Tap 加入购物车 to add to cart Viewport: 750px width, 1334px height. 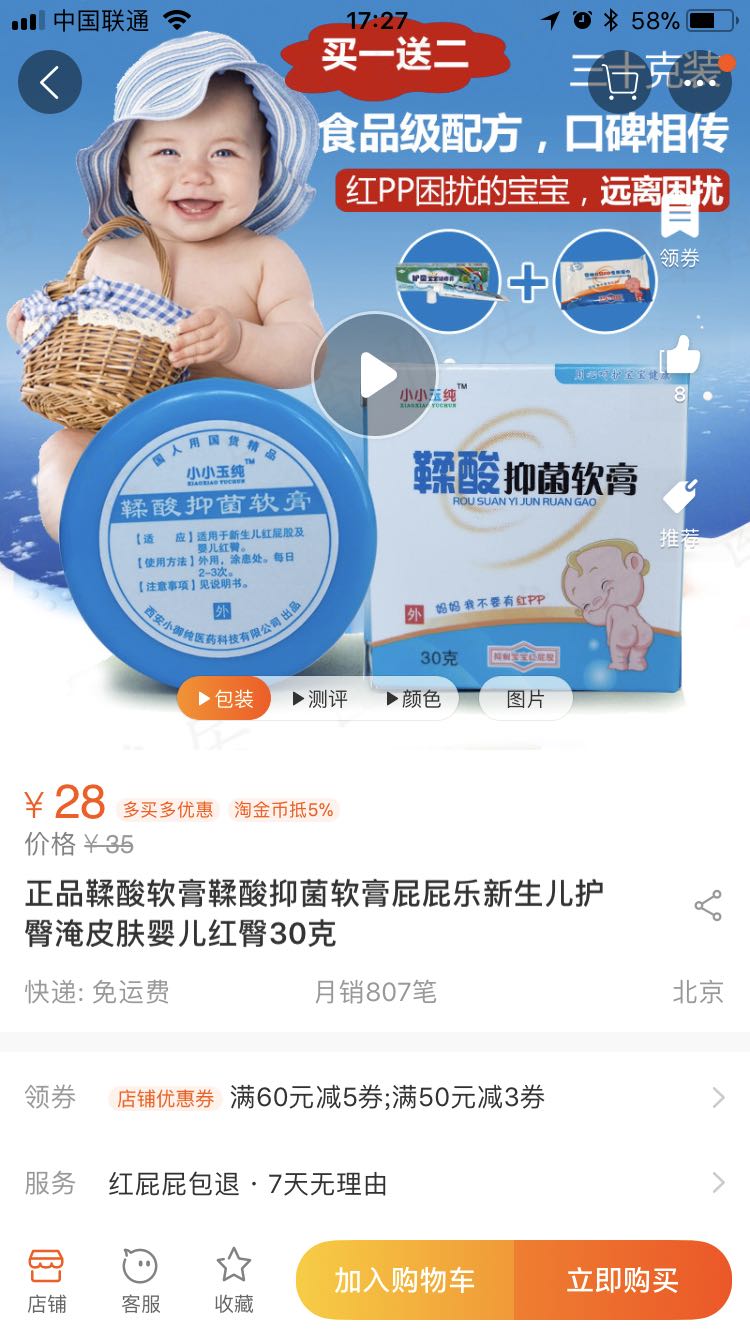point(405,1280)
